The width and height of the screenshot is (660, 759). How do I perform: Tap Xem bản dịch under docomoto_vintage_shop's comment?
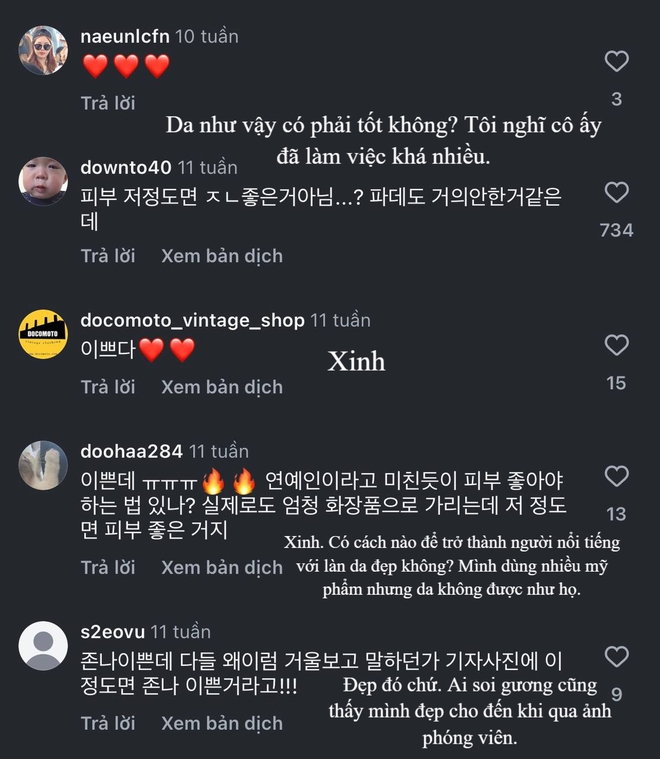pyautogui.click(x=222, y=387)
